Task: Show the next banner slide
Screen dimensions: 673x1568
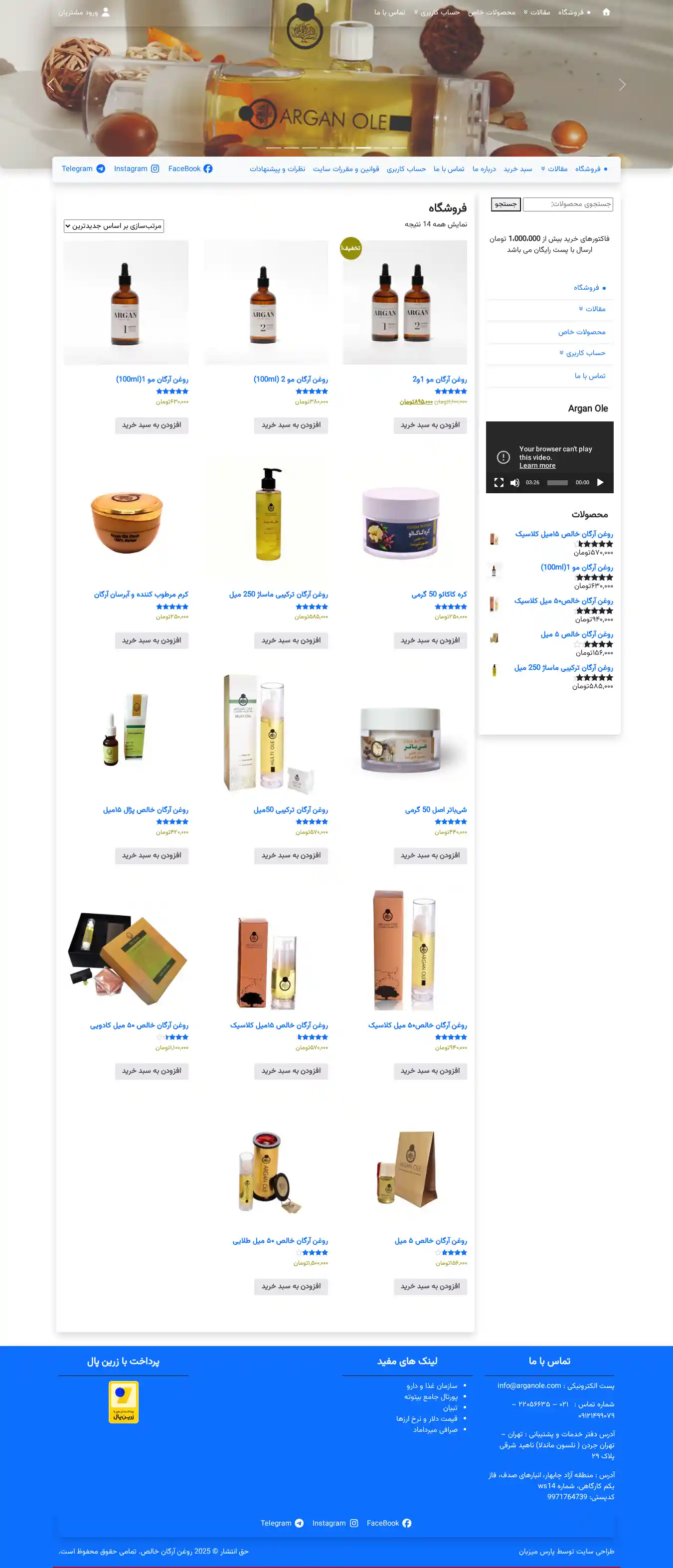Action: [x=622, y=85]
